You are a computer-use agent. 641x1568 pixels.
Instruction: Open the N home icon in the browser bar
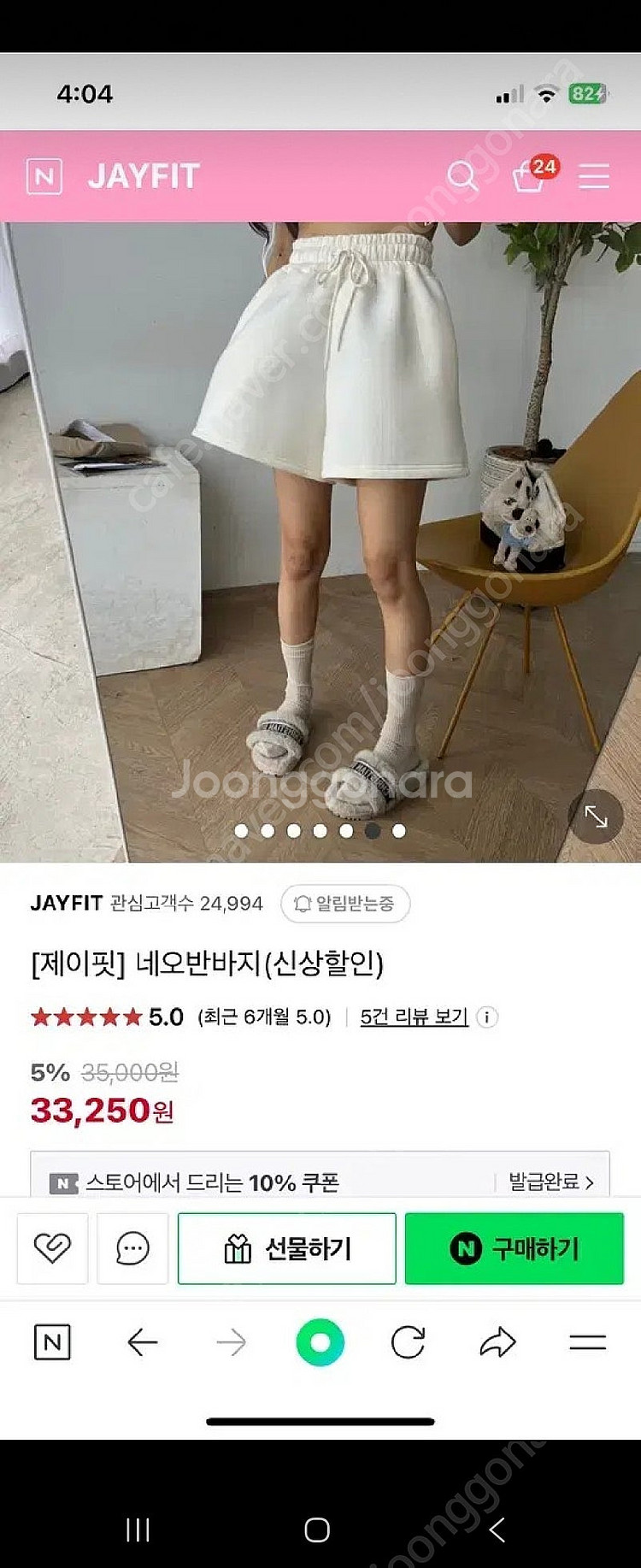53,1342
